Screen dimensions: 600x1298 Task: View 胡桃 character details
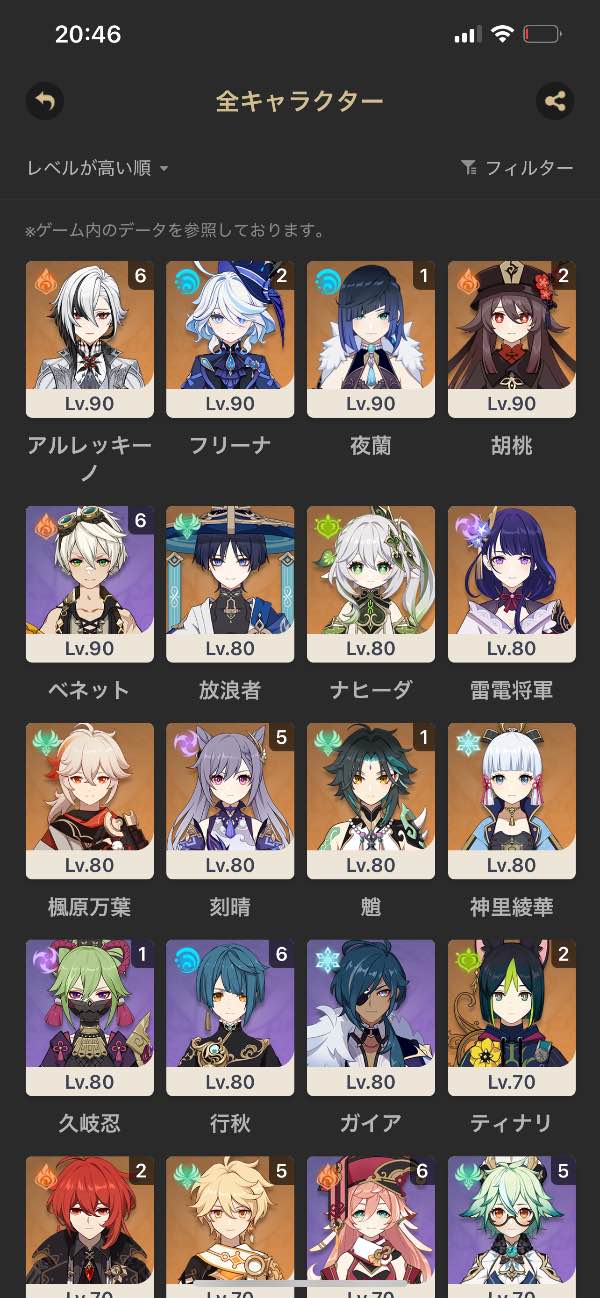511,338
